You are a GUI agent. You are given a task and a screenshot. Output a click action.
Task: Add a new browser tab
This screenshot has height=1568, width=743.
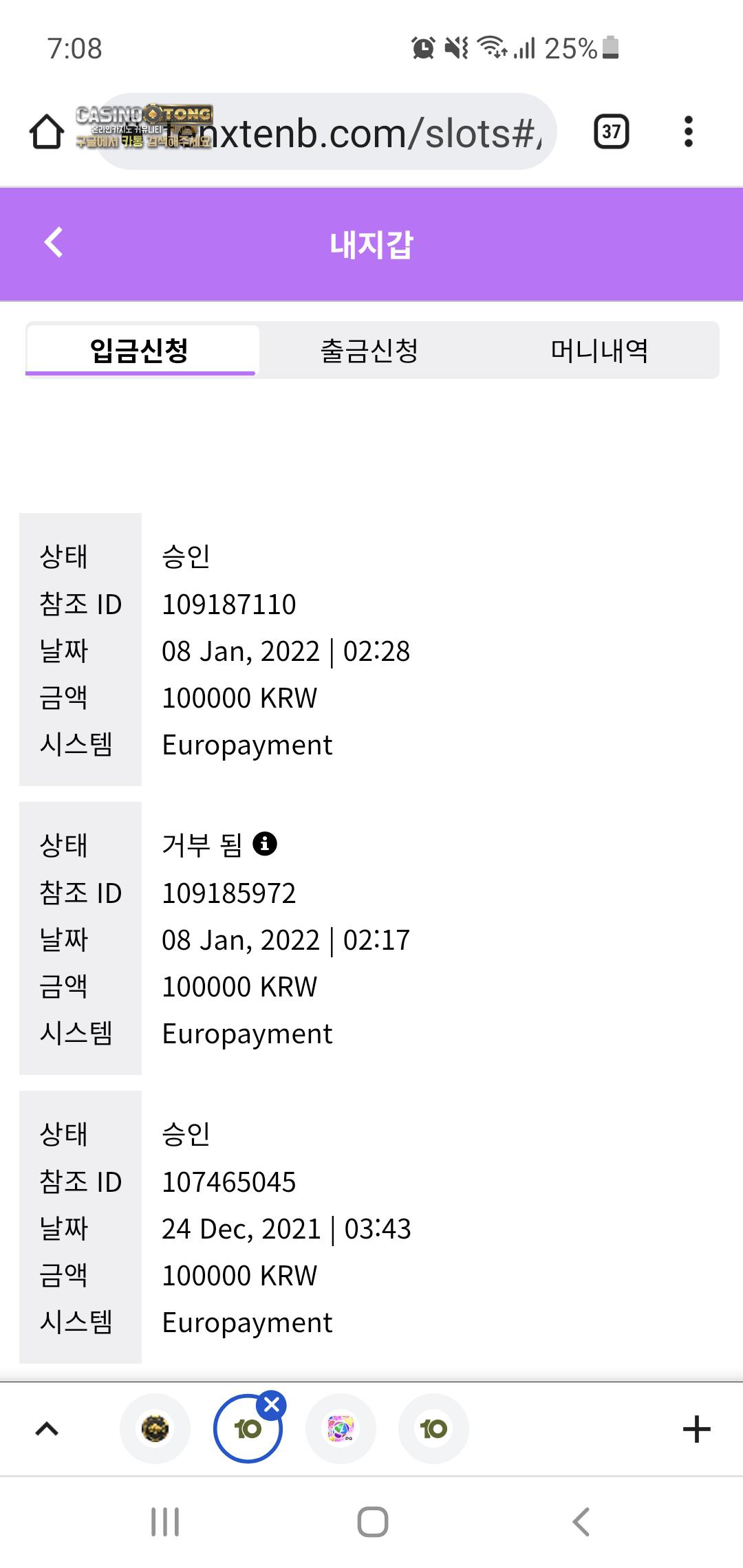pyautogui.click(x=696, y=1429)
